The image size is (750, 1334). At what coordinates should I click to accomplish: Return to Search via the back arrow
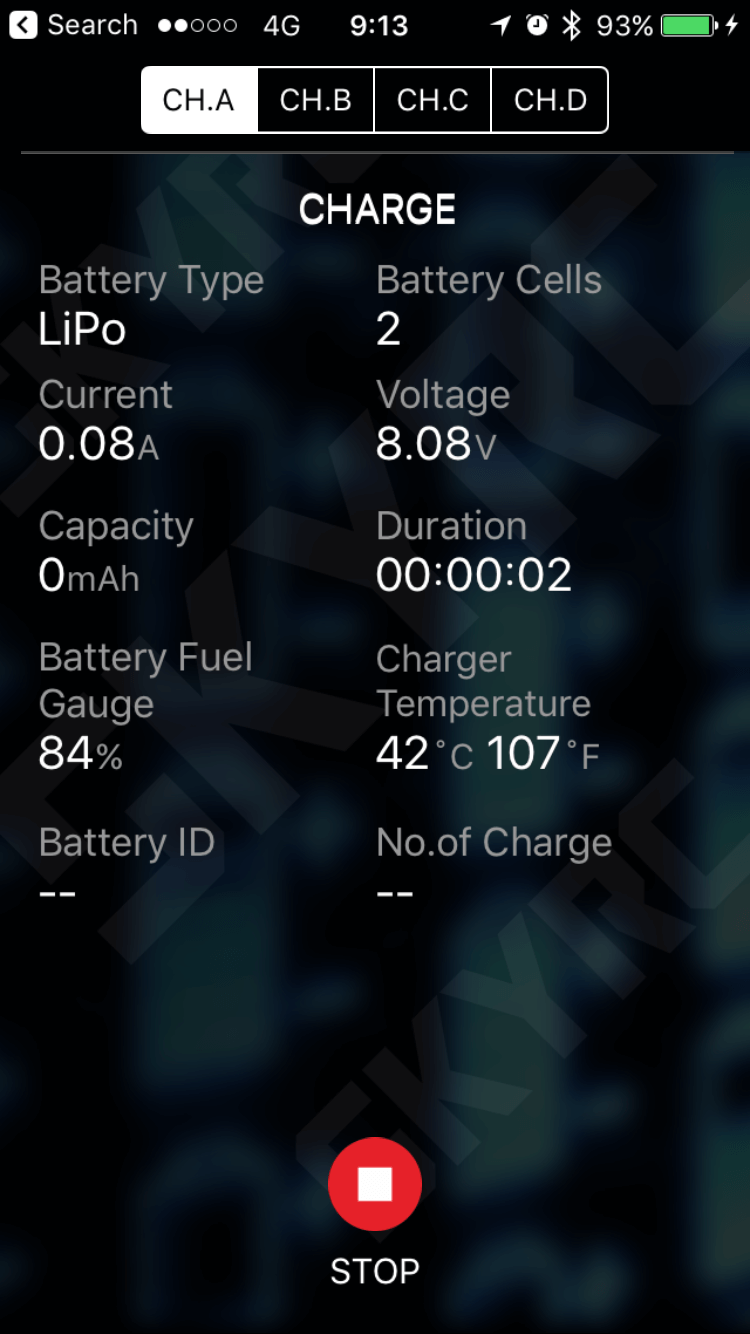(x=24, y=25)
